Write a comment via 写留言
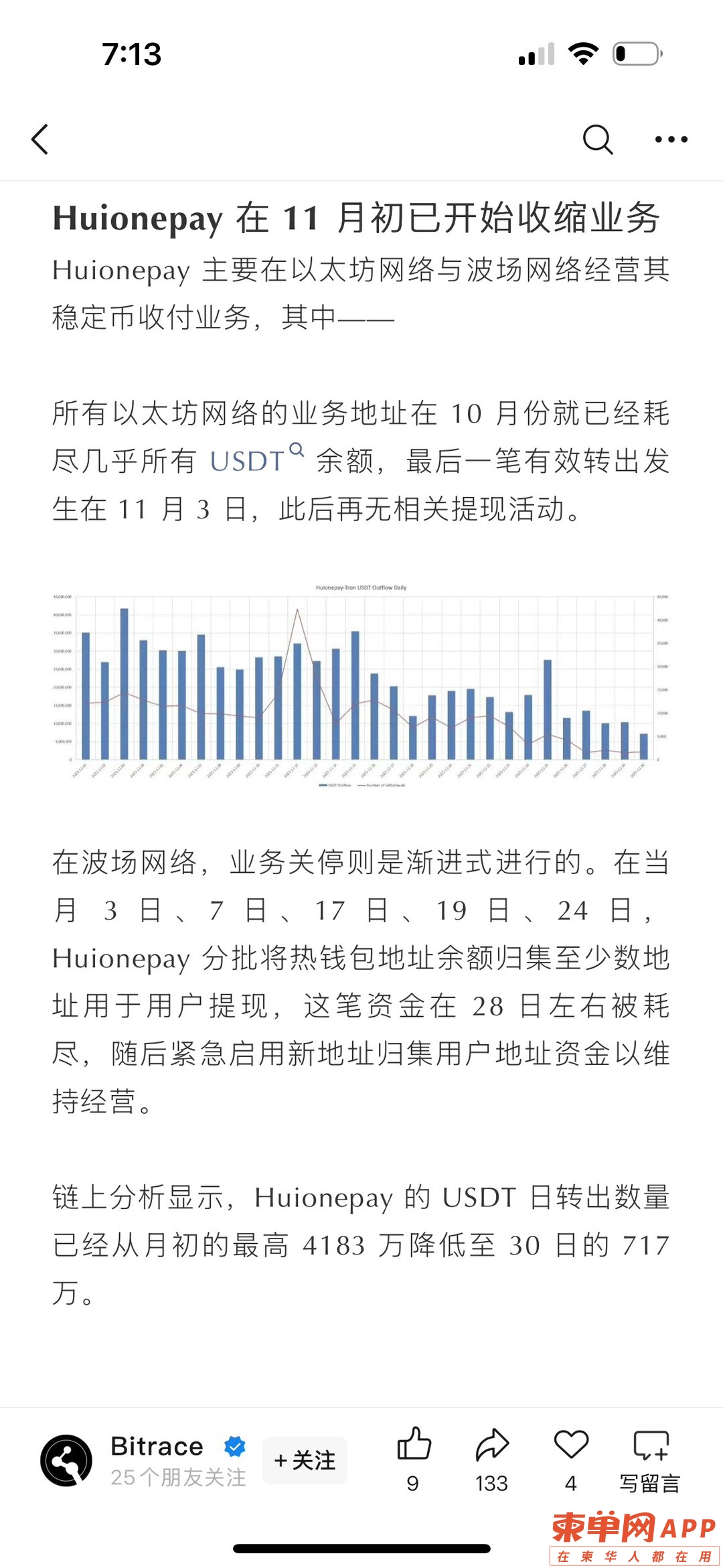 pos(650,1460)
